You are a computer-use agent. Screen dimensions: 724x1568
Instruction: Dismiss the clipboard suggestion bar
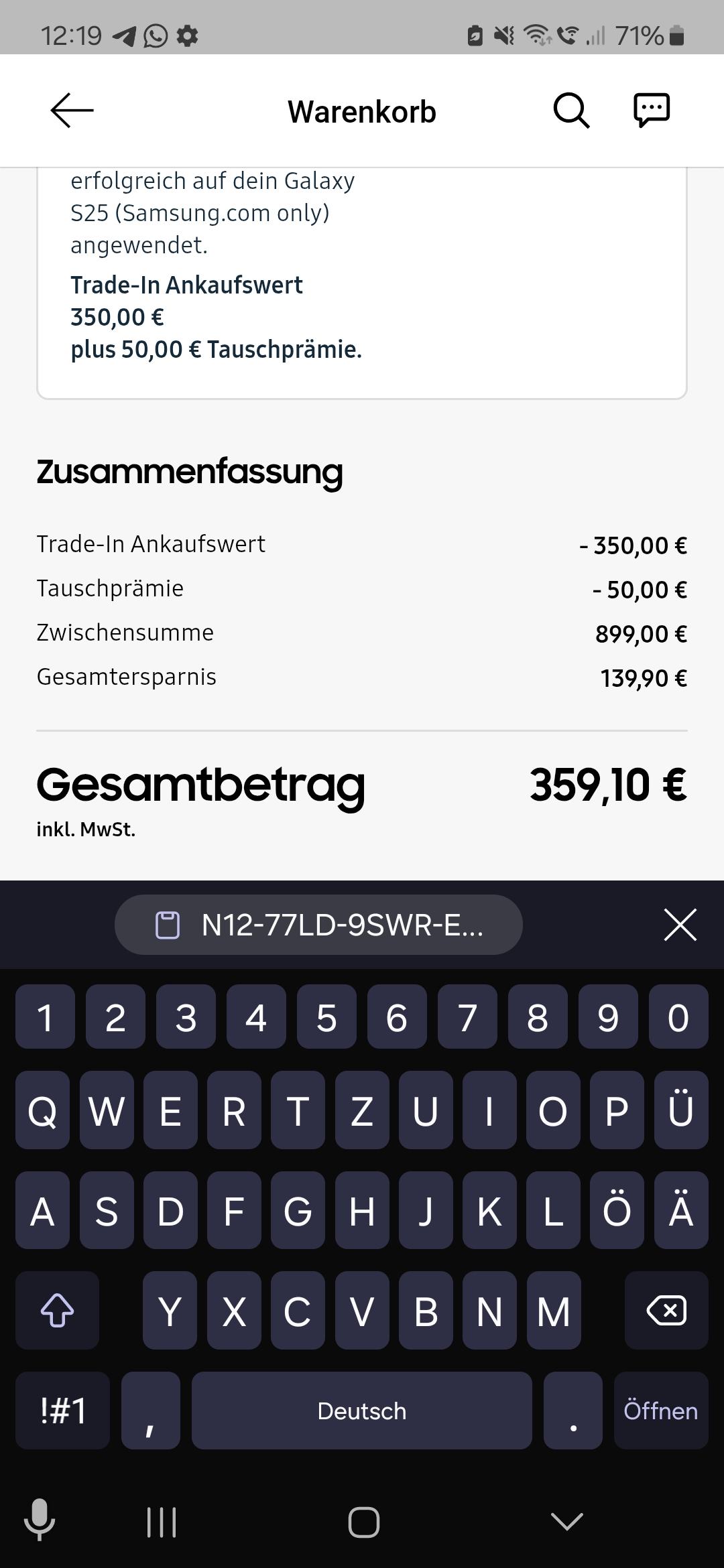pos(680,925)
